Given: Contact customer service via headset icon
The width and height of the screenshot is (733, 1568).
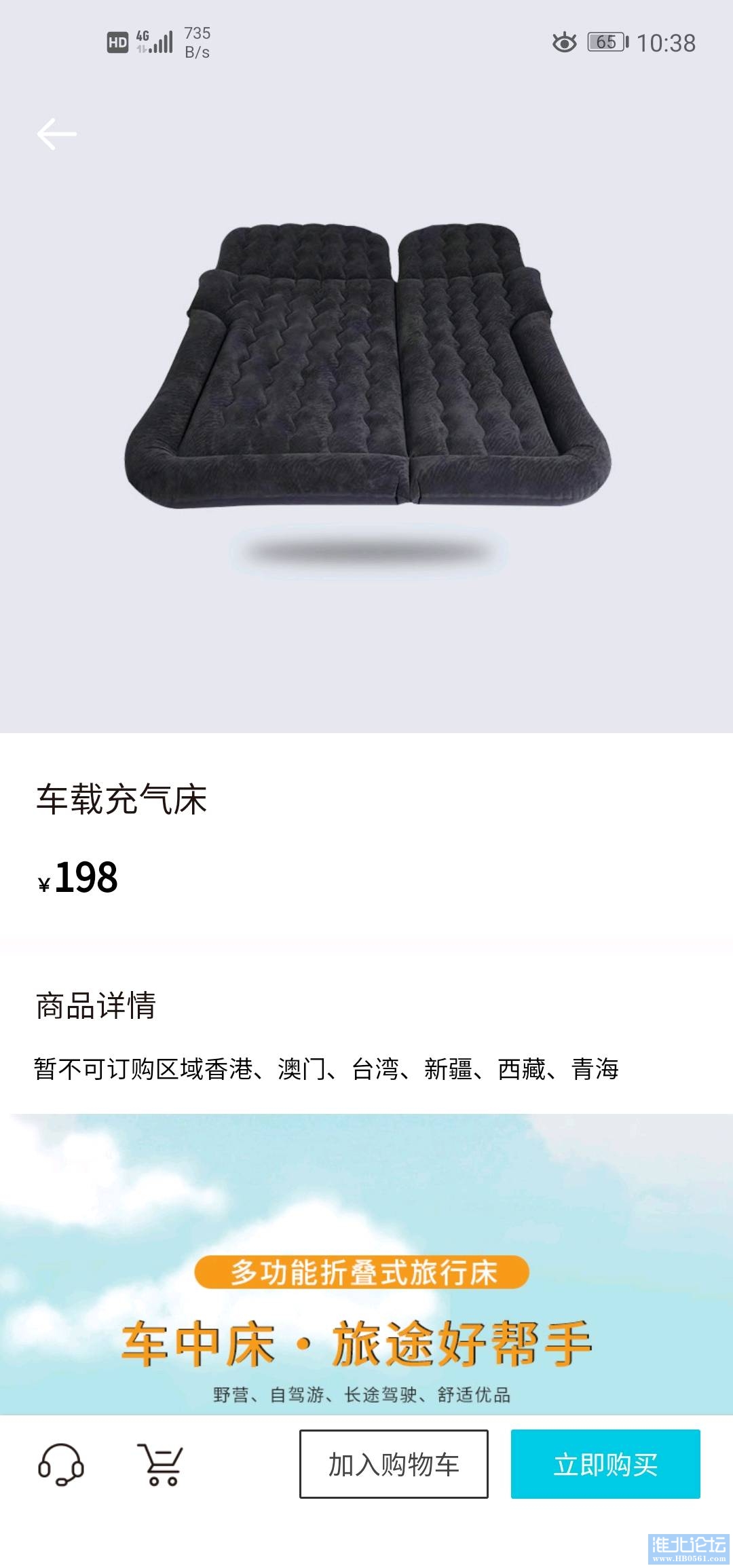Looking at the screenshot, I should coord(60,1464).
